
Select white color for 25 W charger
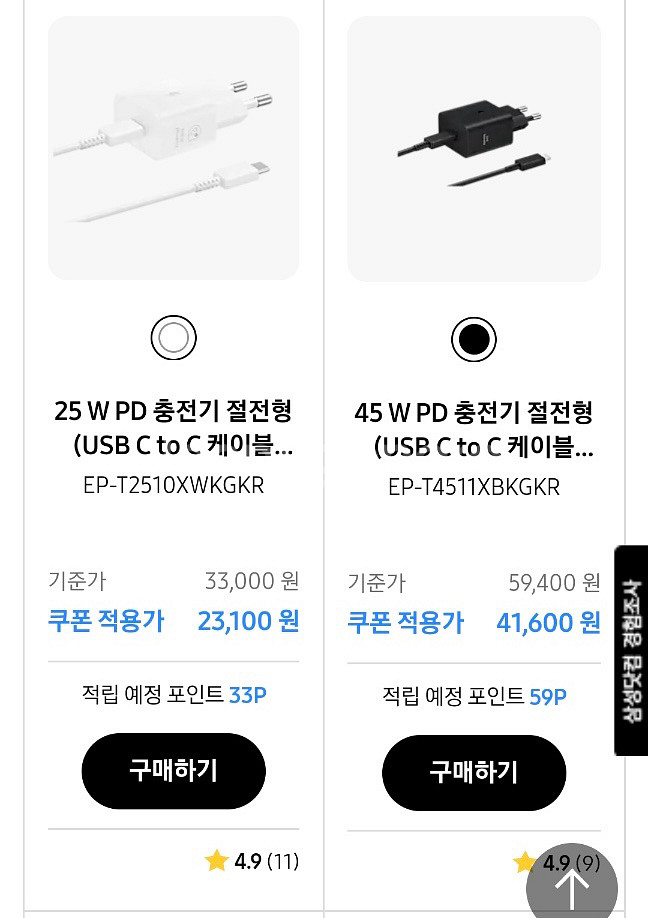pyautogui.click(x=173, y=338)
